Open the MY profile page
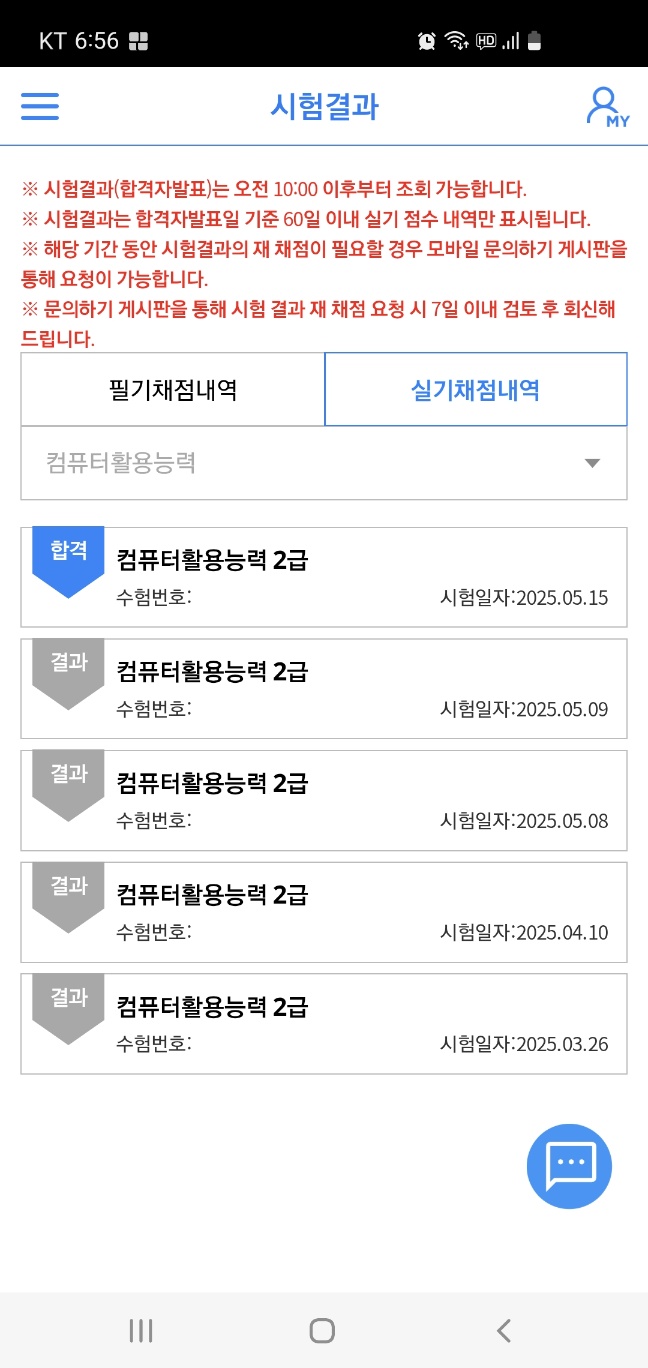The height and width of the screenshot is (1368, 648). click(x=607, y=106)
